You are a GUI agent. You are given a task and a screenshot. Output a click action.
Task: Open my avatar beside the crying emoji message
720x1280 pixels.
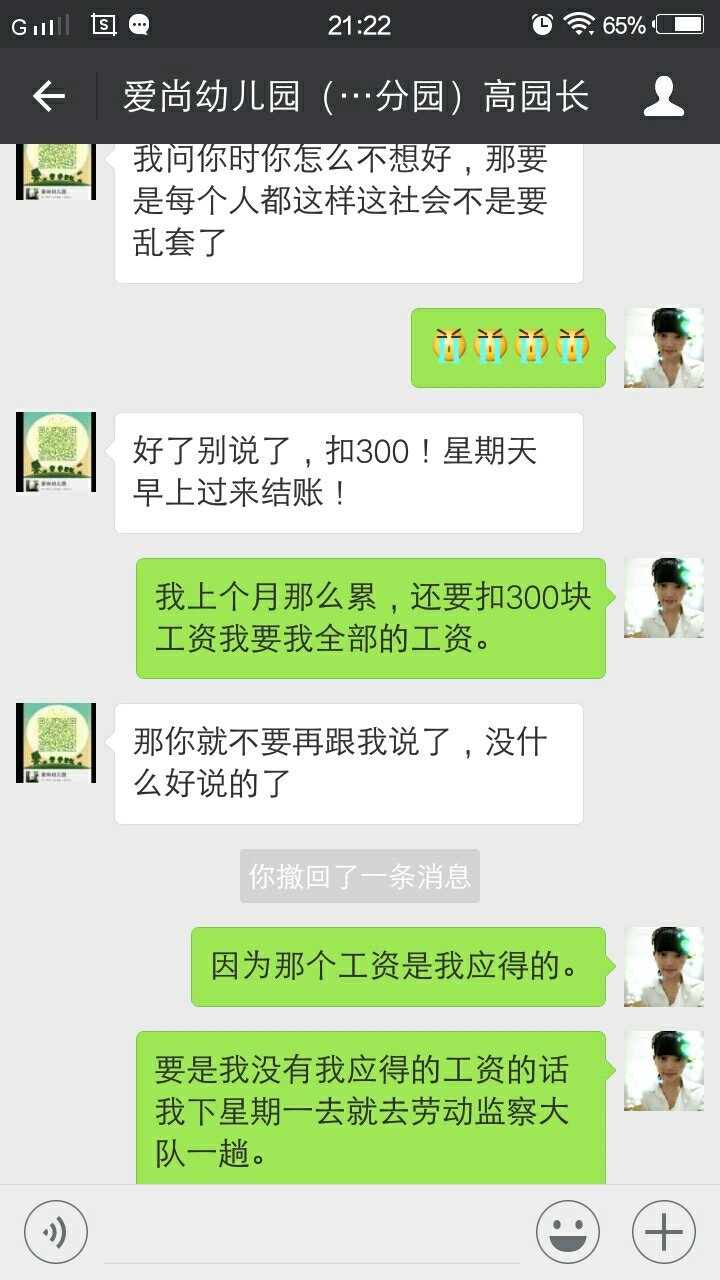[x=664, y=348]
